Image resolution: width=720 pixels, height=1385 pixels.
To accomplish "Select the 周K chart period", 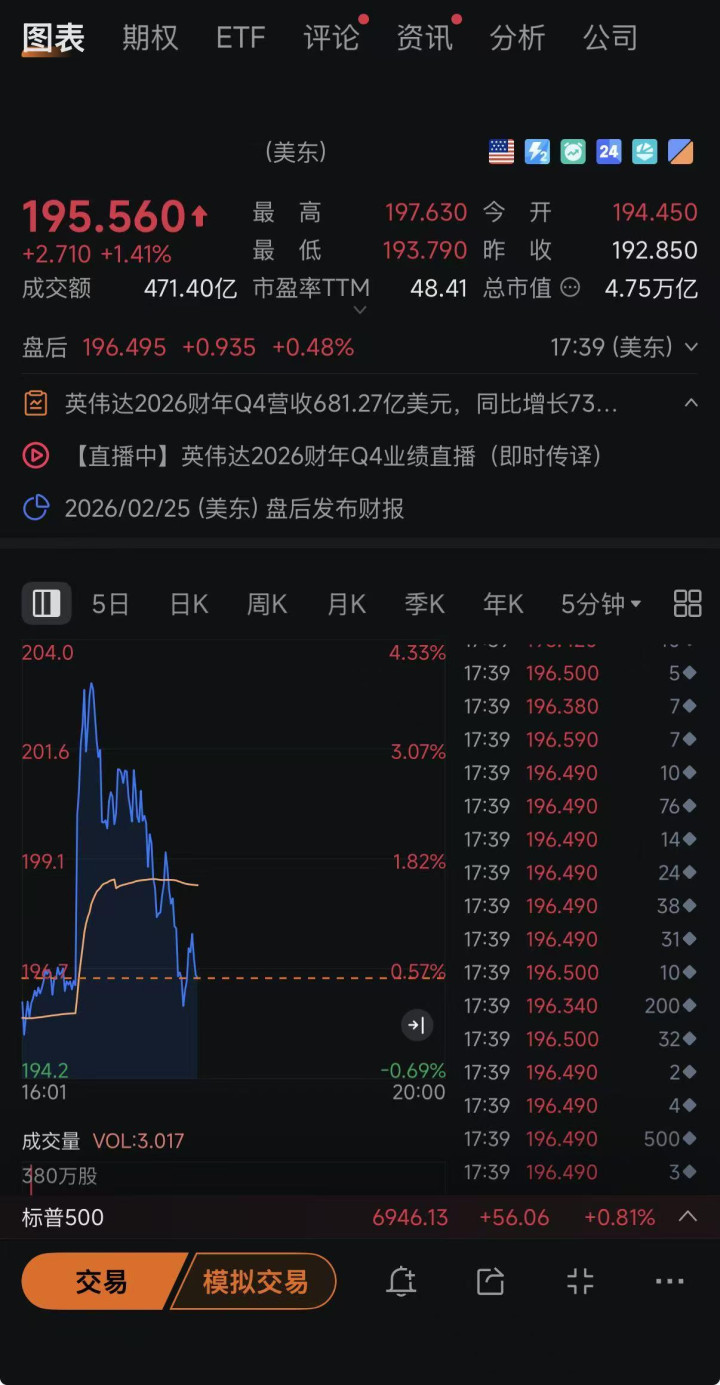I will [x=267, y=604].
